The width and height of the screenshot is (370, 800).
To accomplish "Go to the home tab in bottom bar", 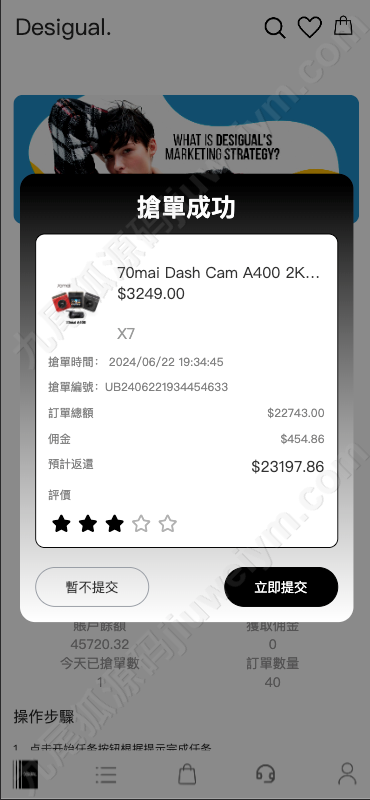I will [26, 774].
